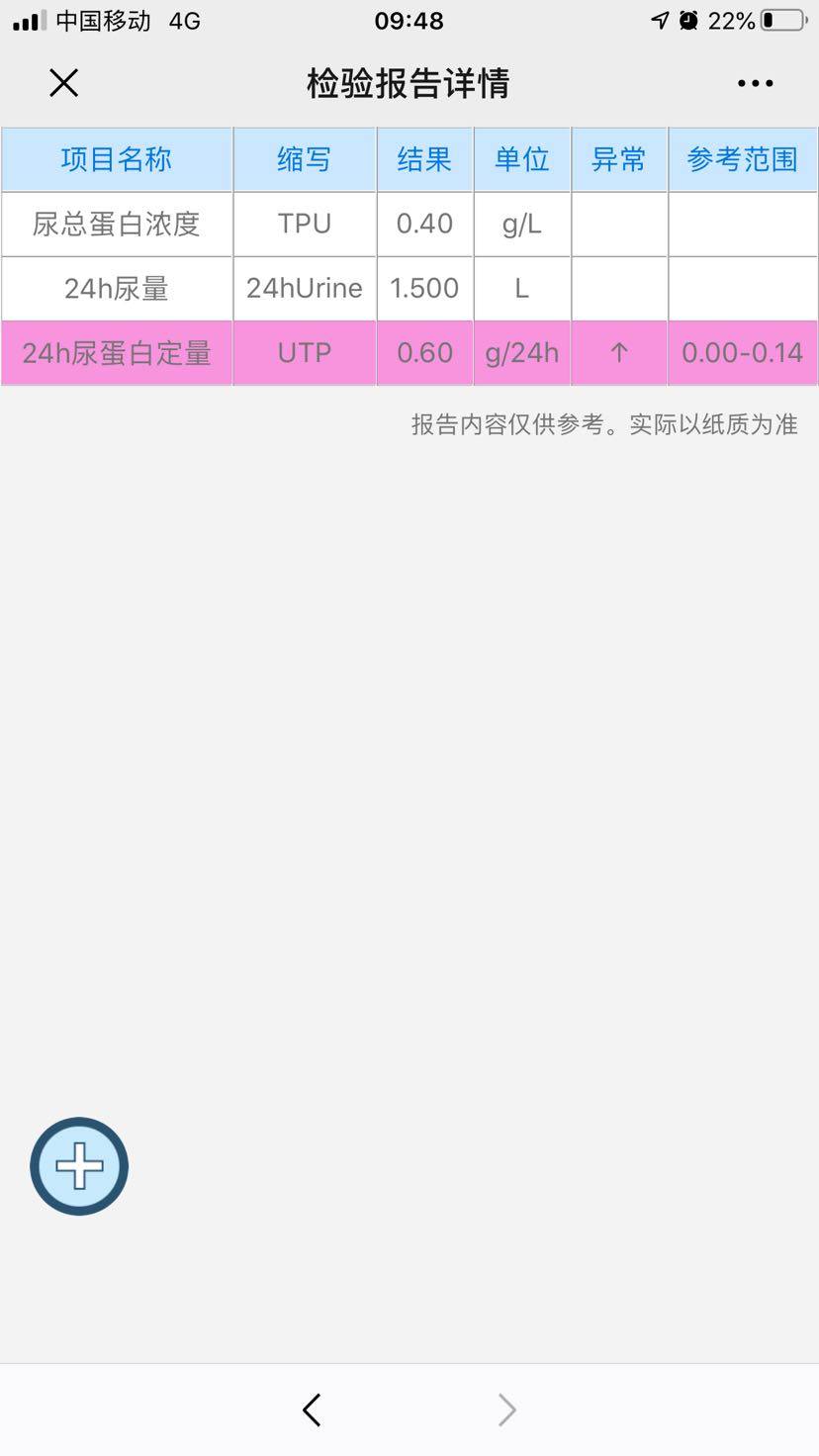Go back using the bottom back arrow

[x=313, y=1410]
